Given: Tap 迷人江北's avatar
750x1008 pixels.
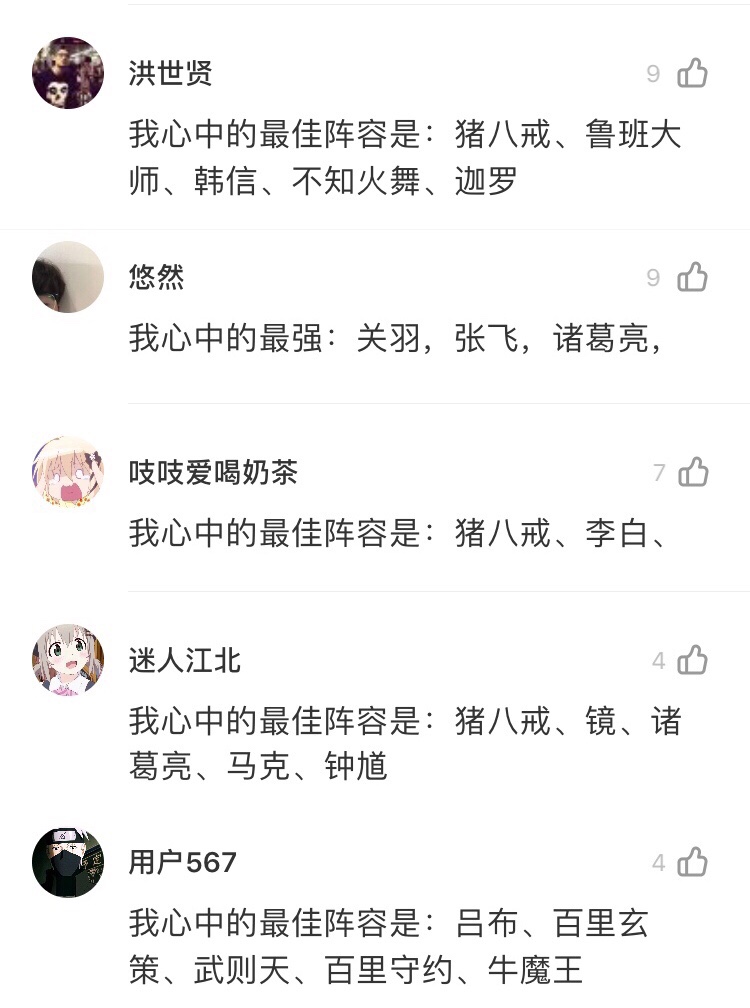Looking at the screenshot, I should click(68, 660).
